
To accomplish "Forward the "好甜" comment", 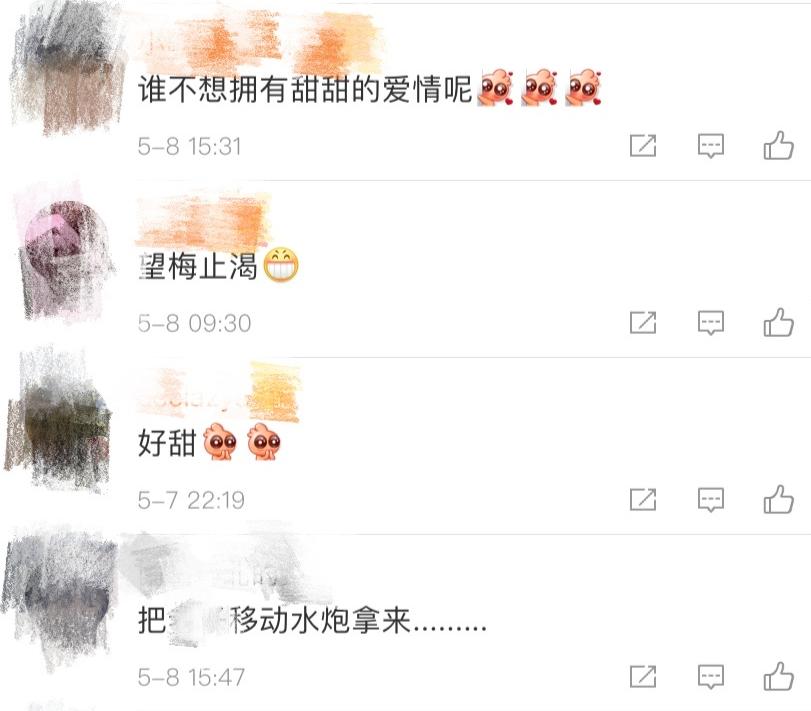I will (642, 498).
